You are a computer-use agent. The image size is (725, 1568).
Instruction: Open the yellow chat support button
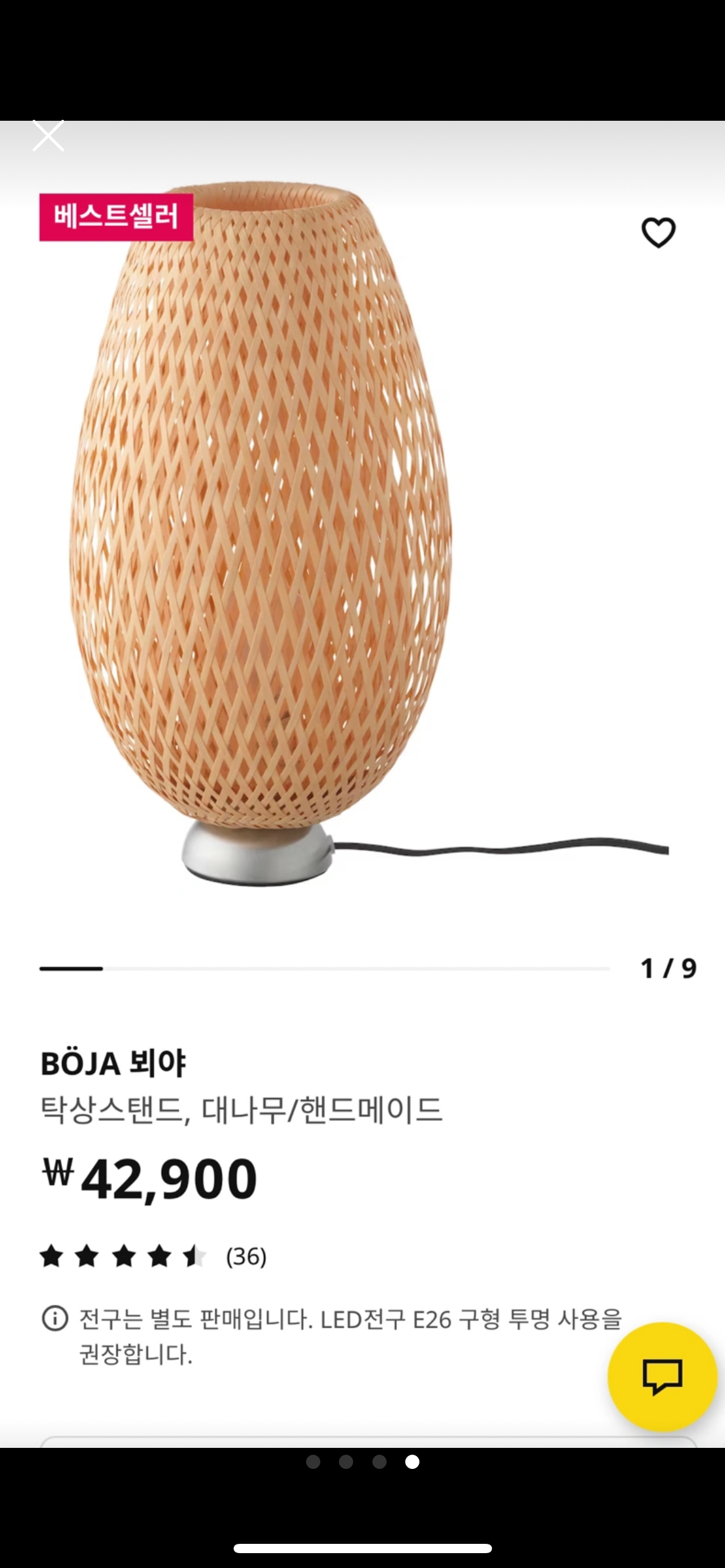(662, 1376)
